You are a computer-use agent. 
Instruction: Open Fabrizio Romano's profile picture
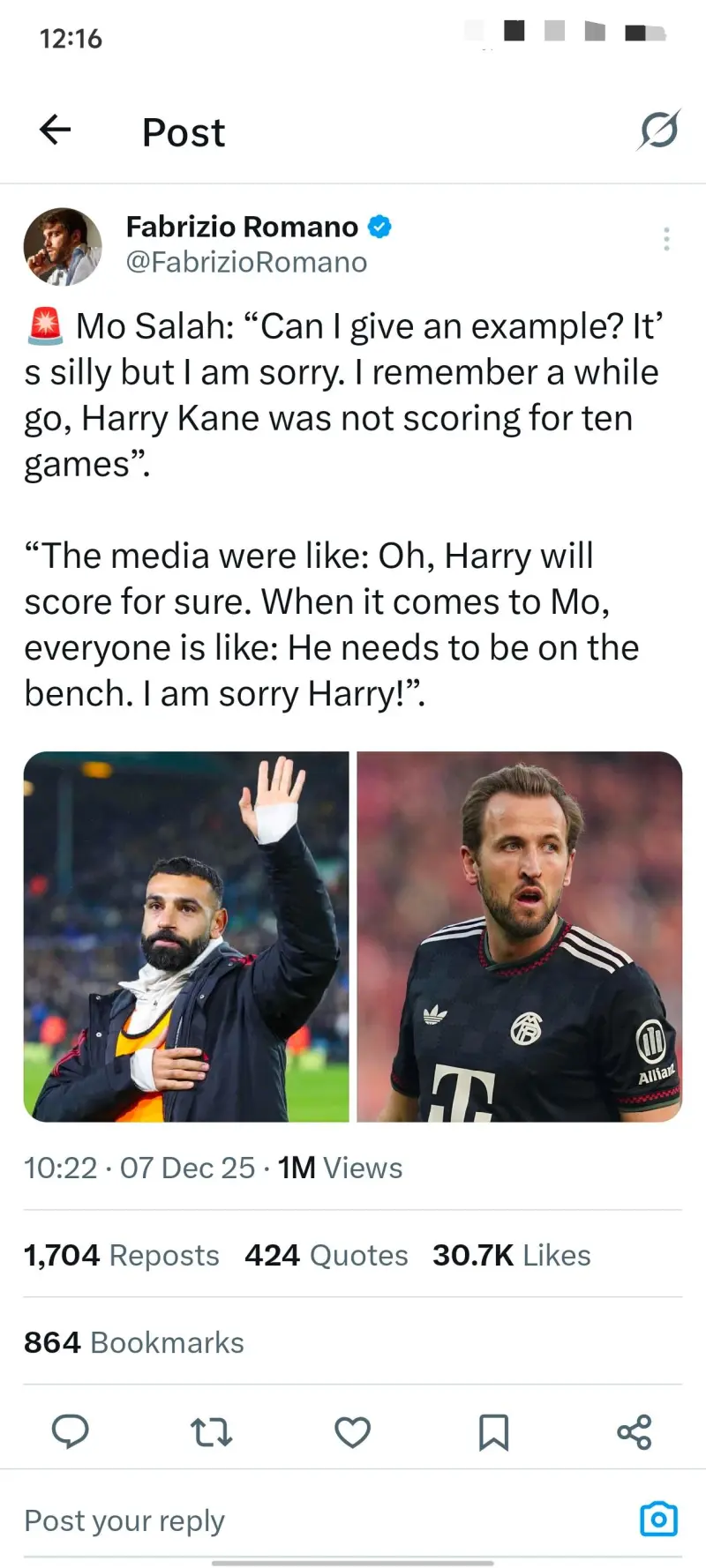(x=62, y=247)
